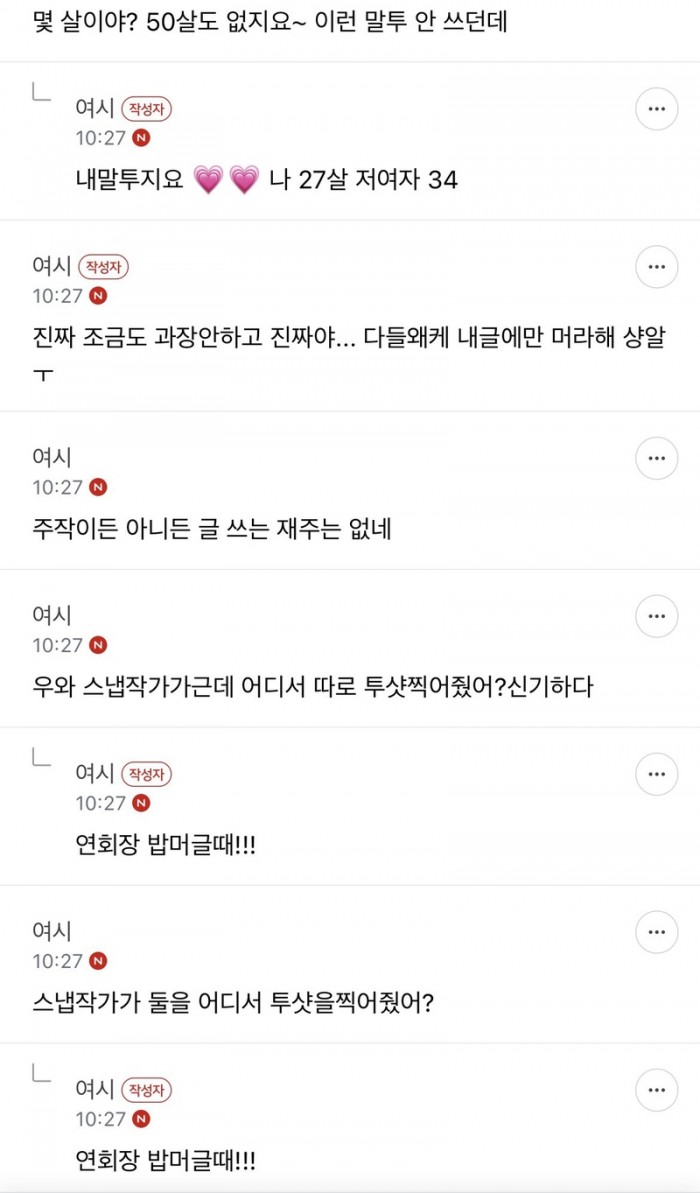
Task: Open options menu for the 내말투지요 reply
Action: point(657,109)
